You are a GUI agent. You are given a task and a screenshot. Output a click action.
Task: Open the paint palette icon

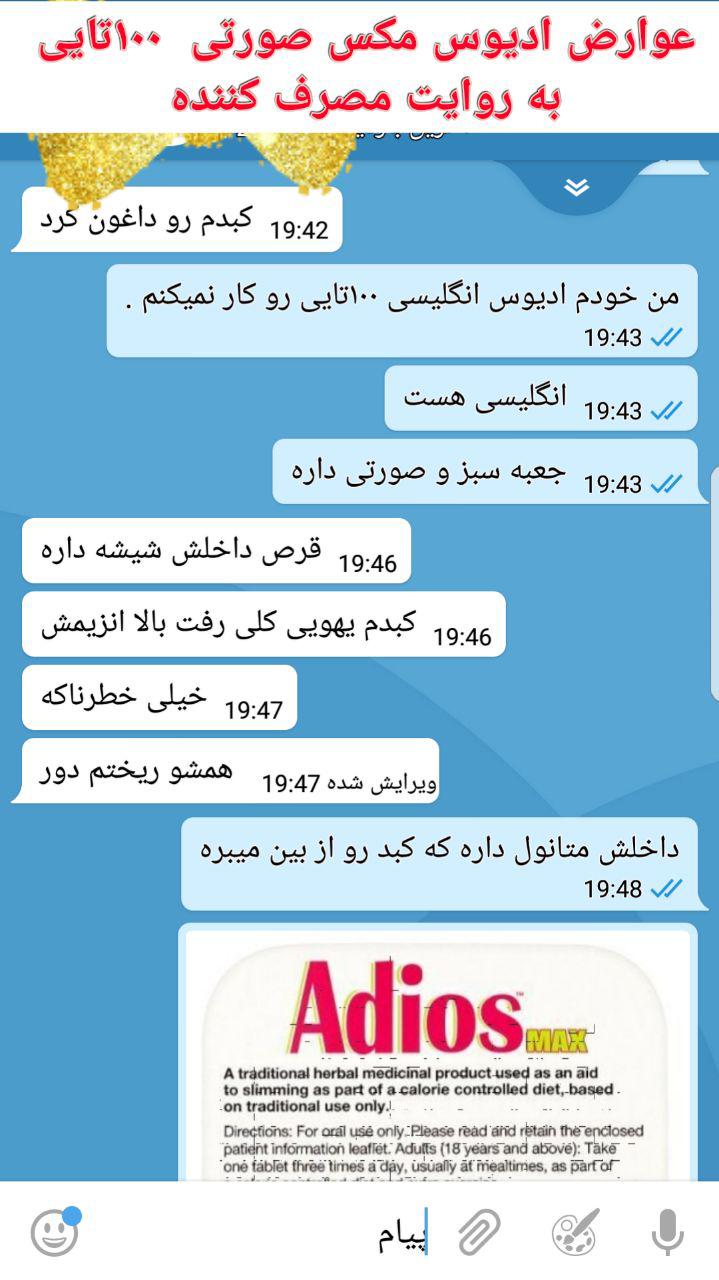(576, 1233)
